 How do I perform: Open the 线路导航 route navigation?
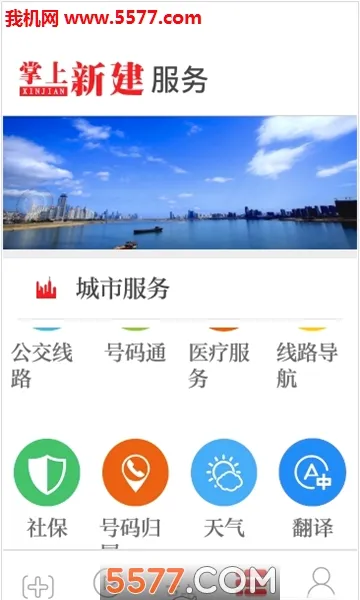[307, 365]
